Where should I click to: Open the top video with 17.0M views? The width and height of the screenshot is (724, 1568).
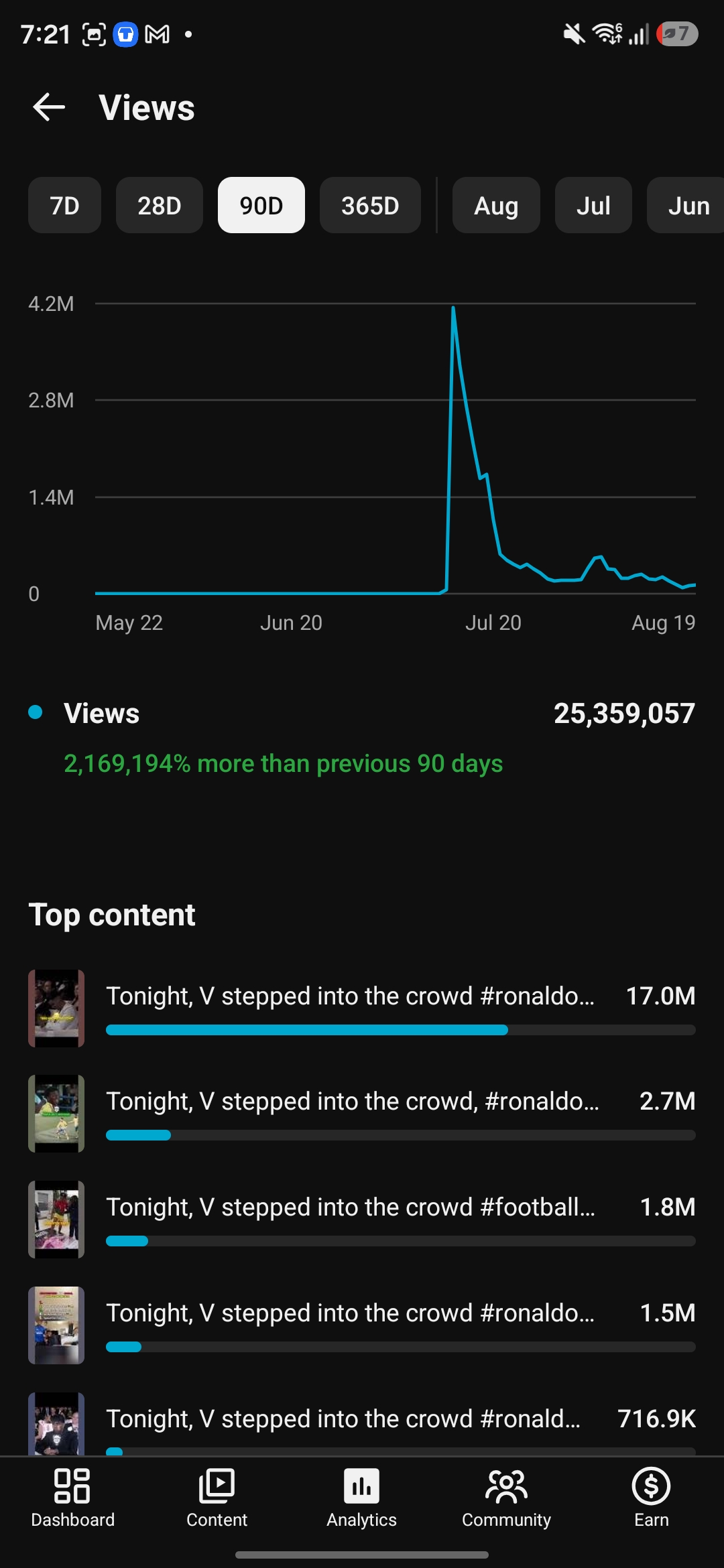(x=362, y=1008)
